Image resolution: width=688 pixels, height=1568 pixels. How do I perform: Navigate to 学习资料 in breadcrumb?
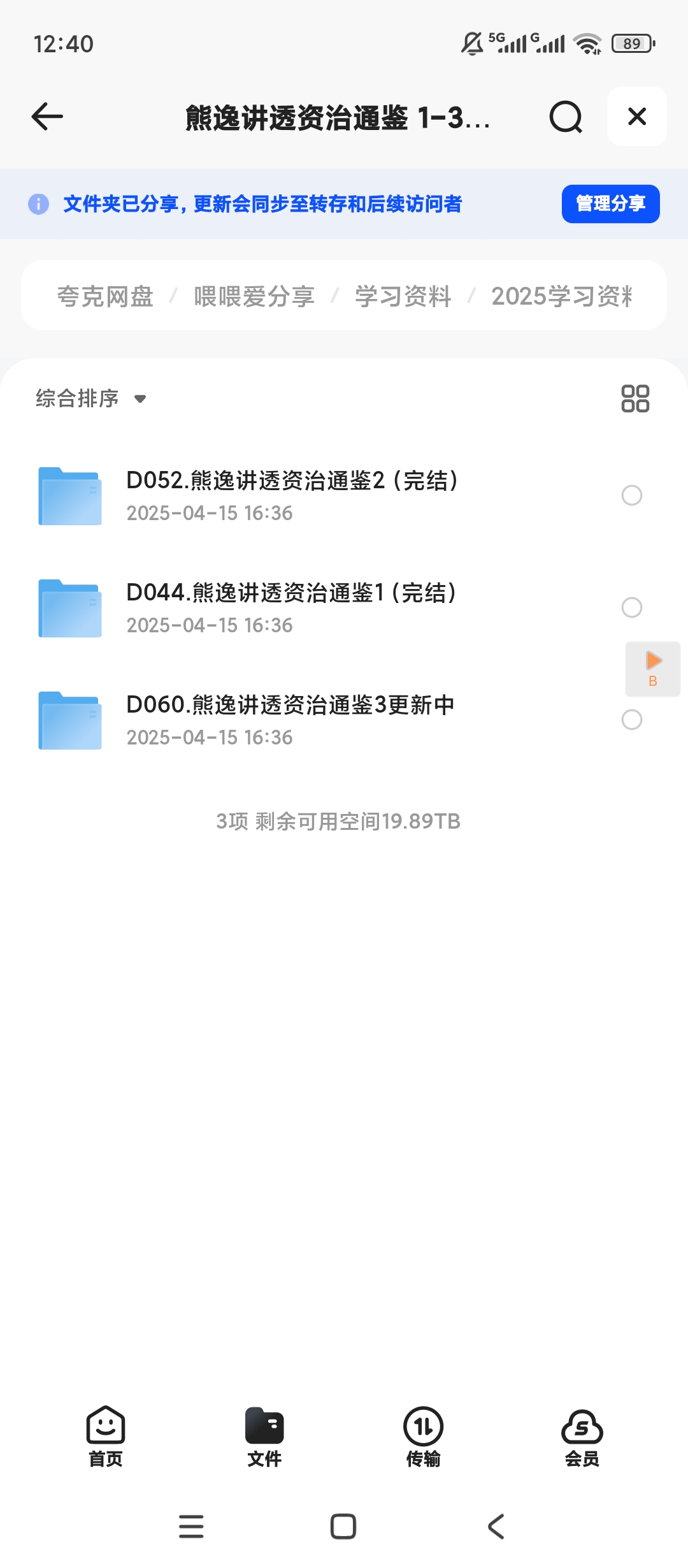403,296
